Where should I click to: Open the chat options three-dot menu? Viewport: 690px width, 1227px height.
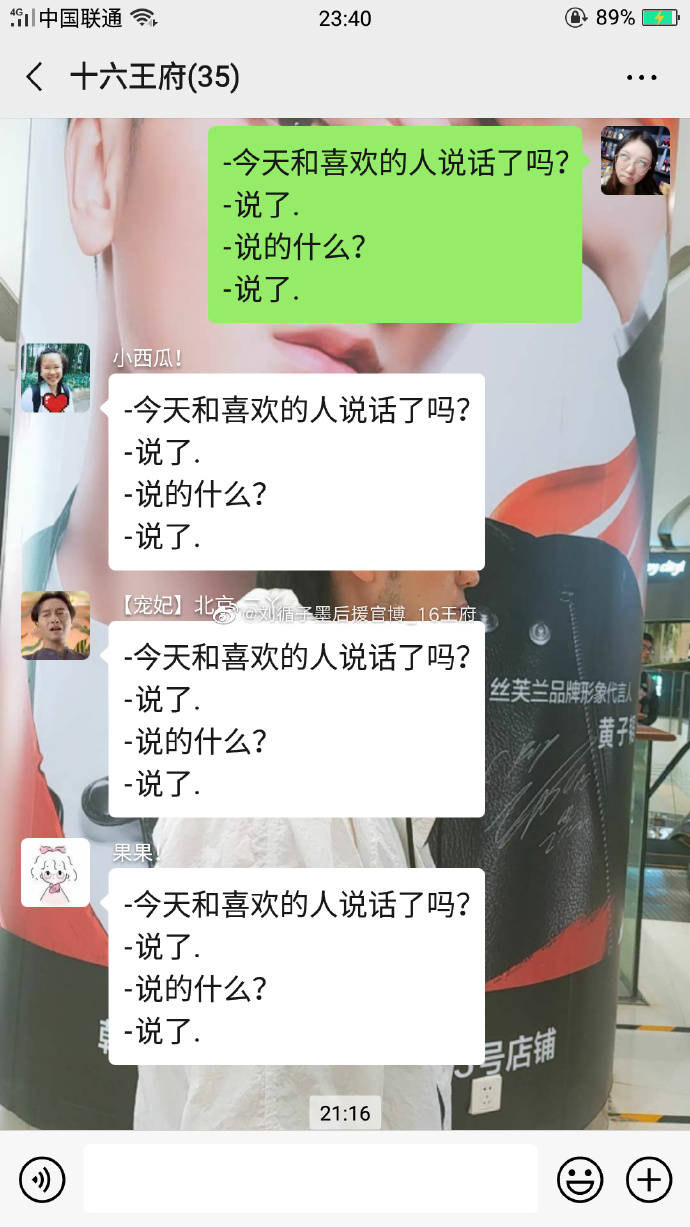pyautogui.click(x=642, y=77)
